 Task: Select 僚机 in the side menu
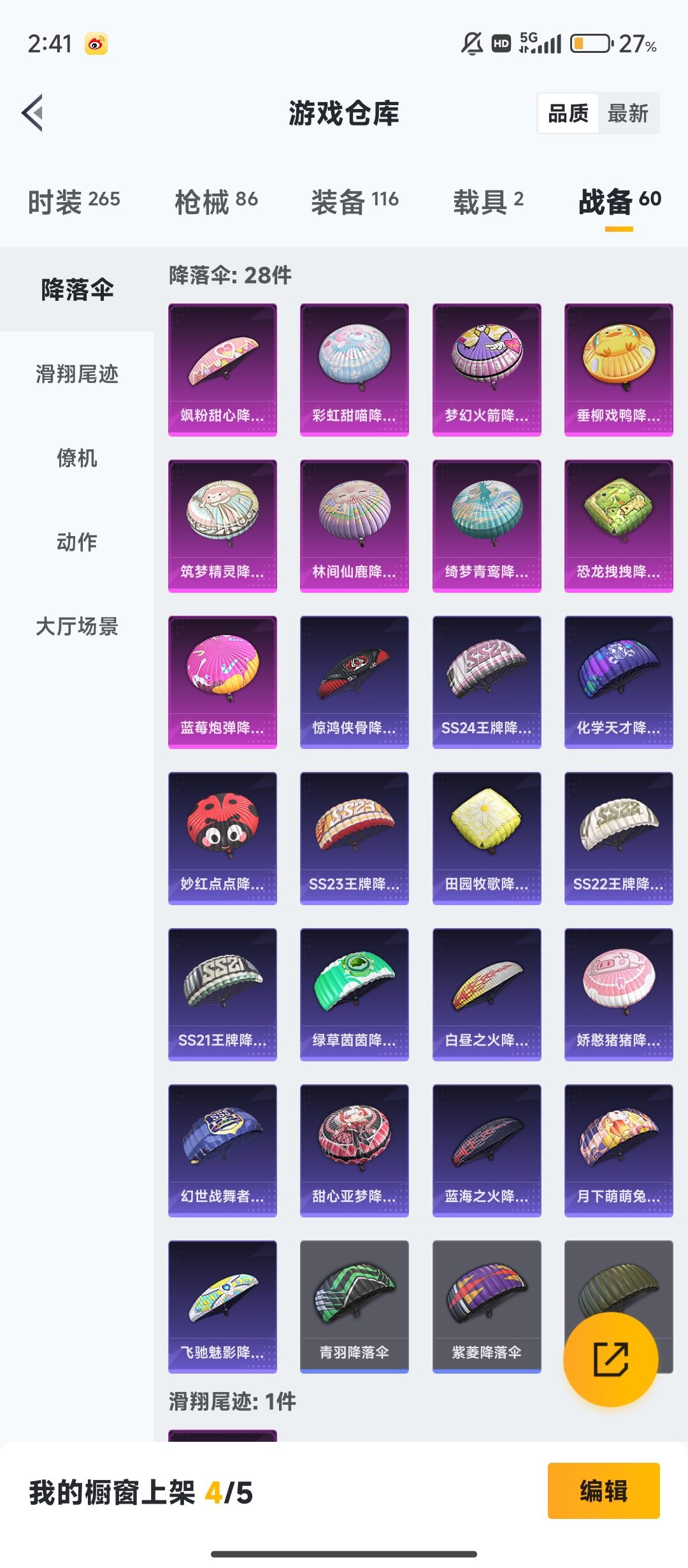click(76, 458)
